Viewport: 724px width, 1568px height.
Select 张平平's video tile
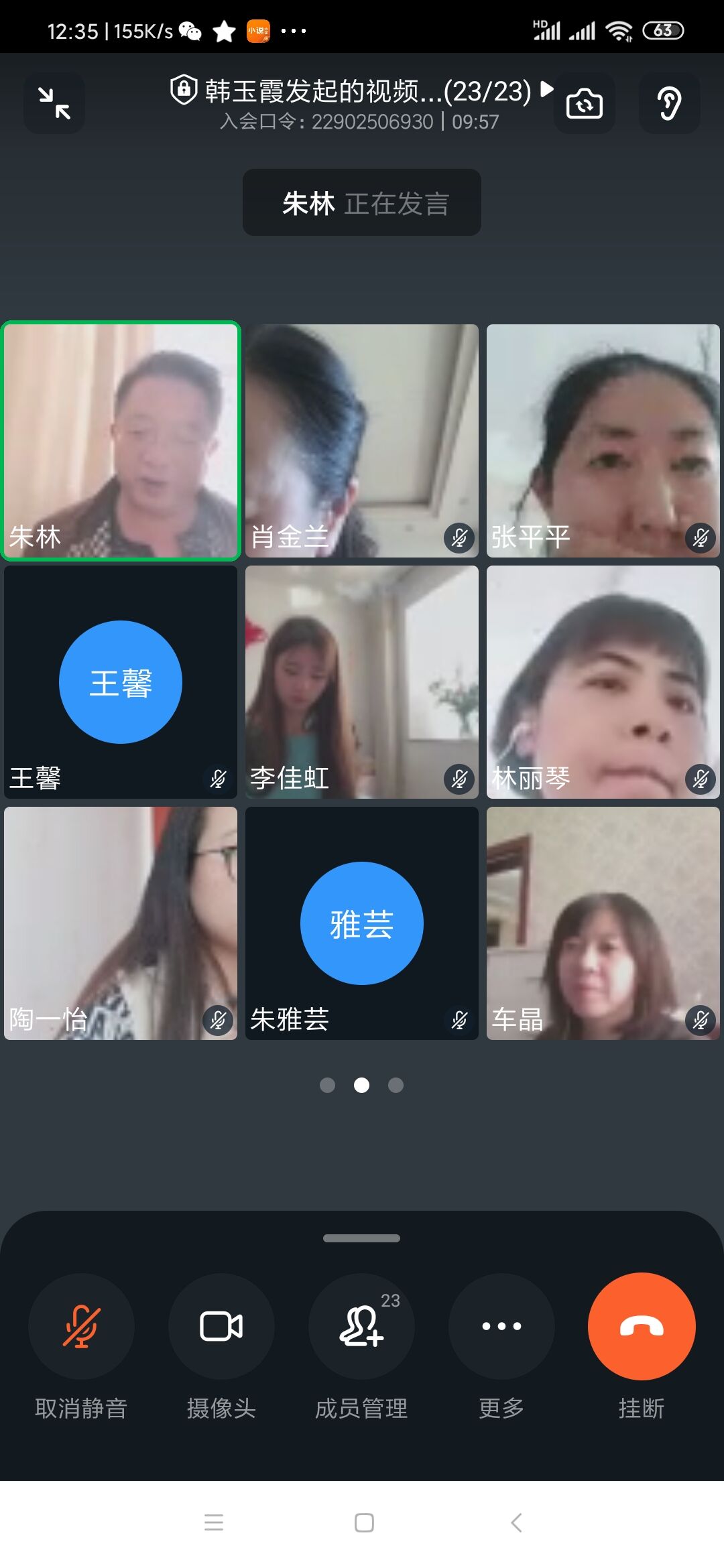pyautogui.click(x=603, y=441)
